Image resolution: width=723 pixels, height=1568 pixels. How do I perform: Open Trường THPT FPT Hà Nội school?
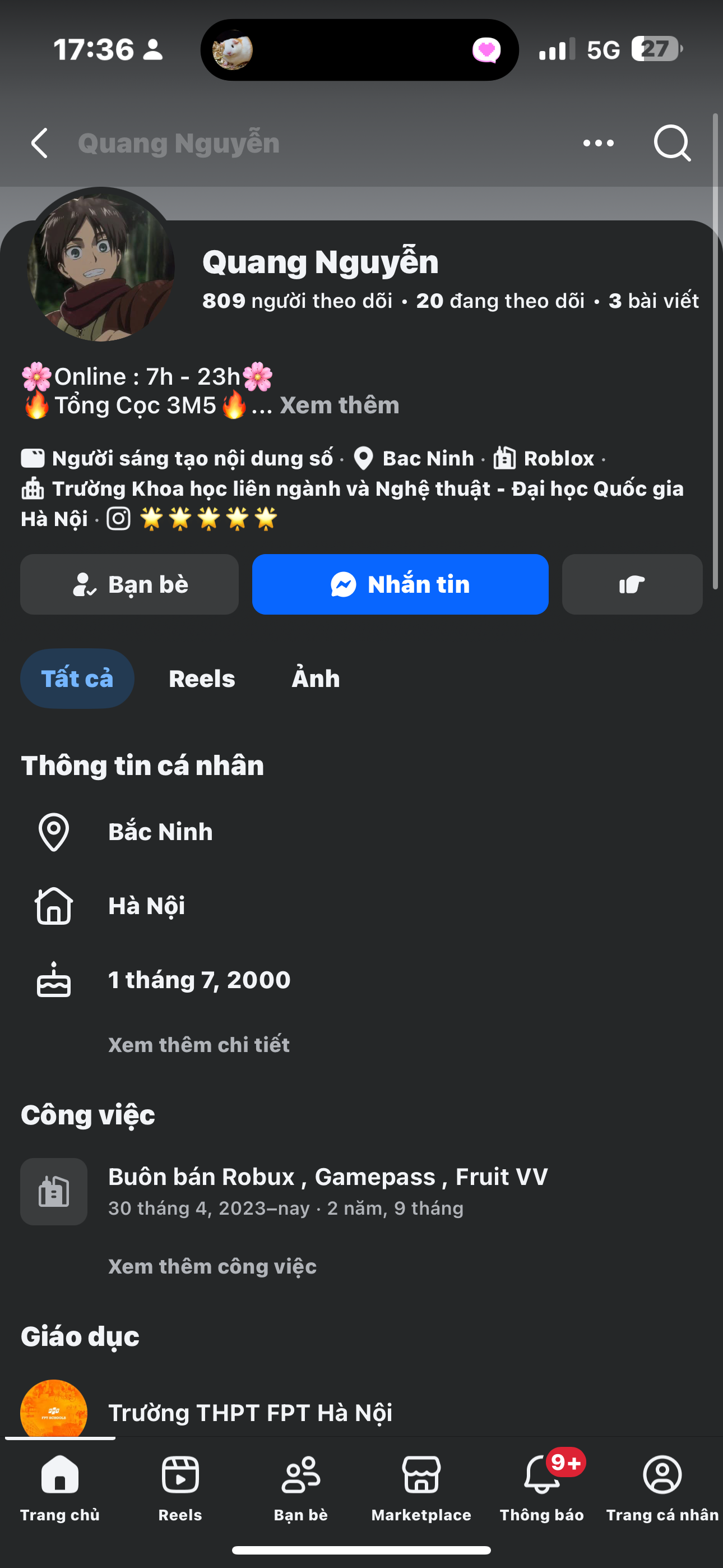pyautogui.click(x=249, y=1412)
